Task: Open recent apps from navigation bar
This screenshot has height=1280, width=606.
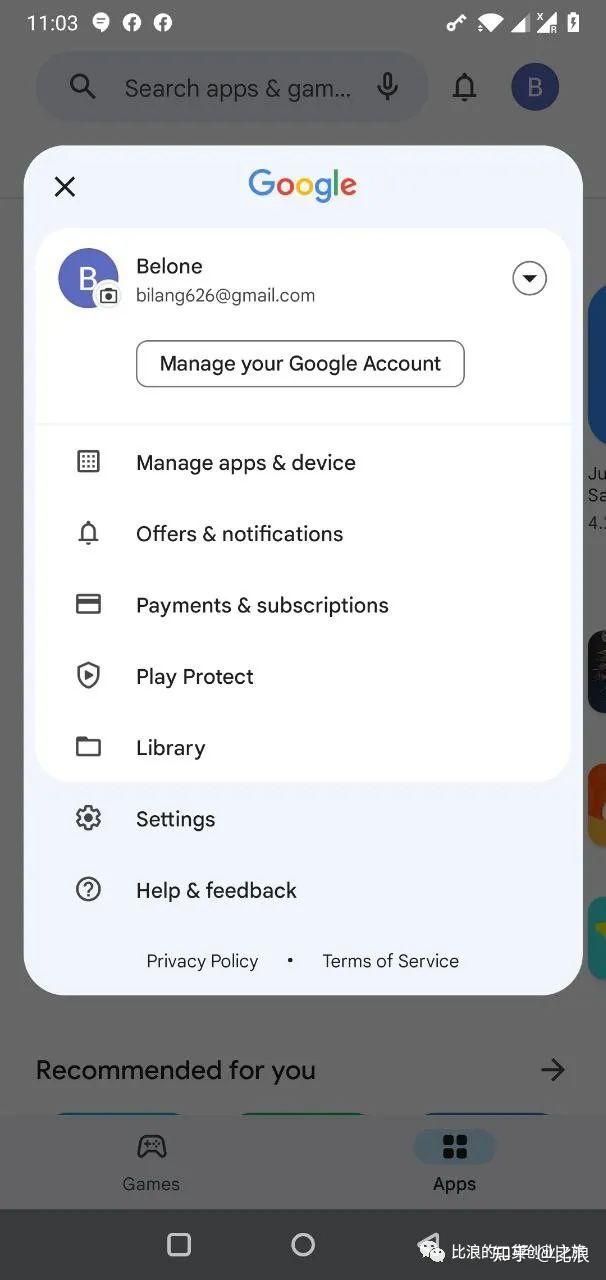Action: (x=179, y=1244)
